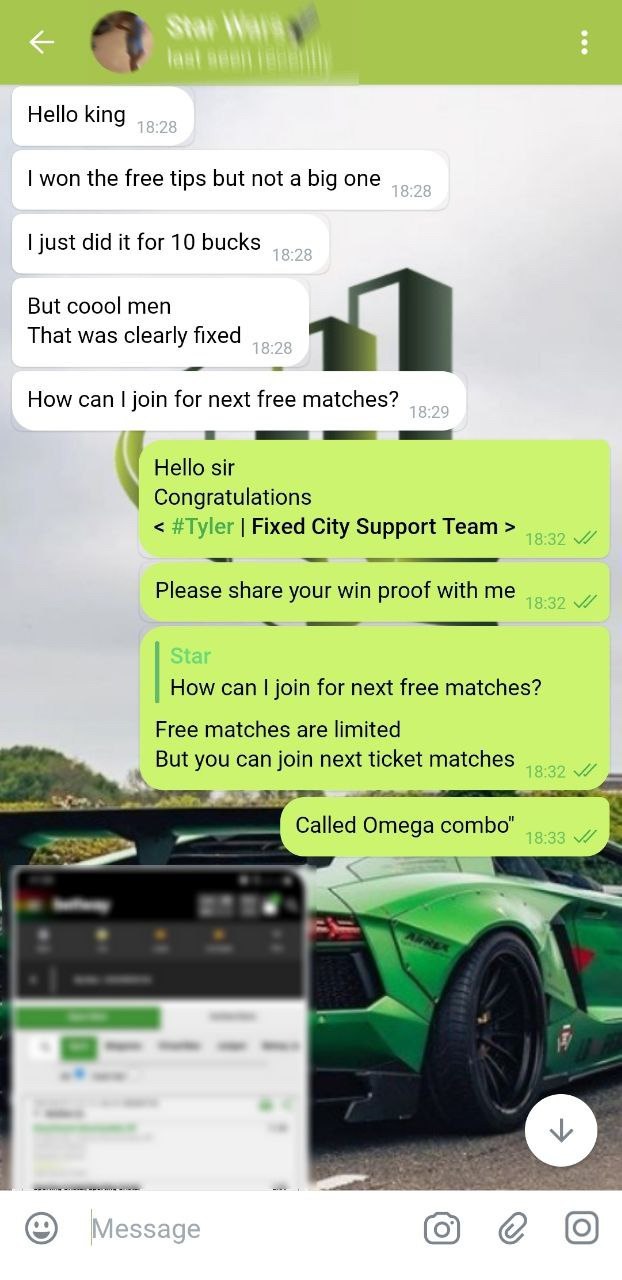Jump to the latest messages
The image size is (622, 1280).
click(561, 1130)
